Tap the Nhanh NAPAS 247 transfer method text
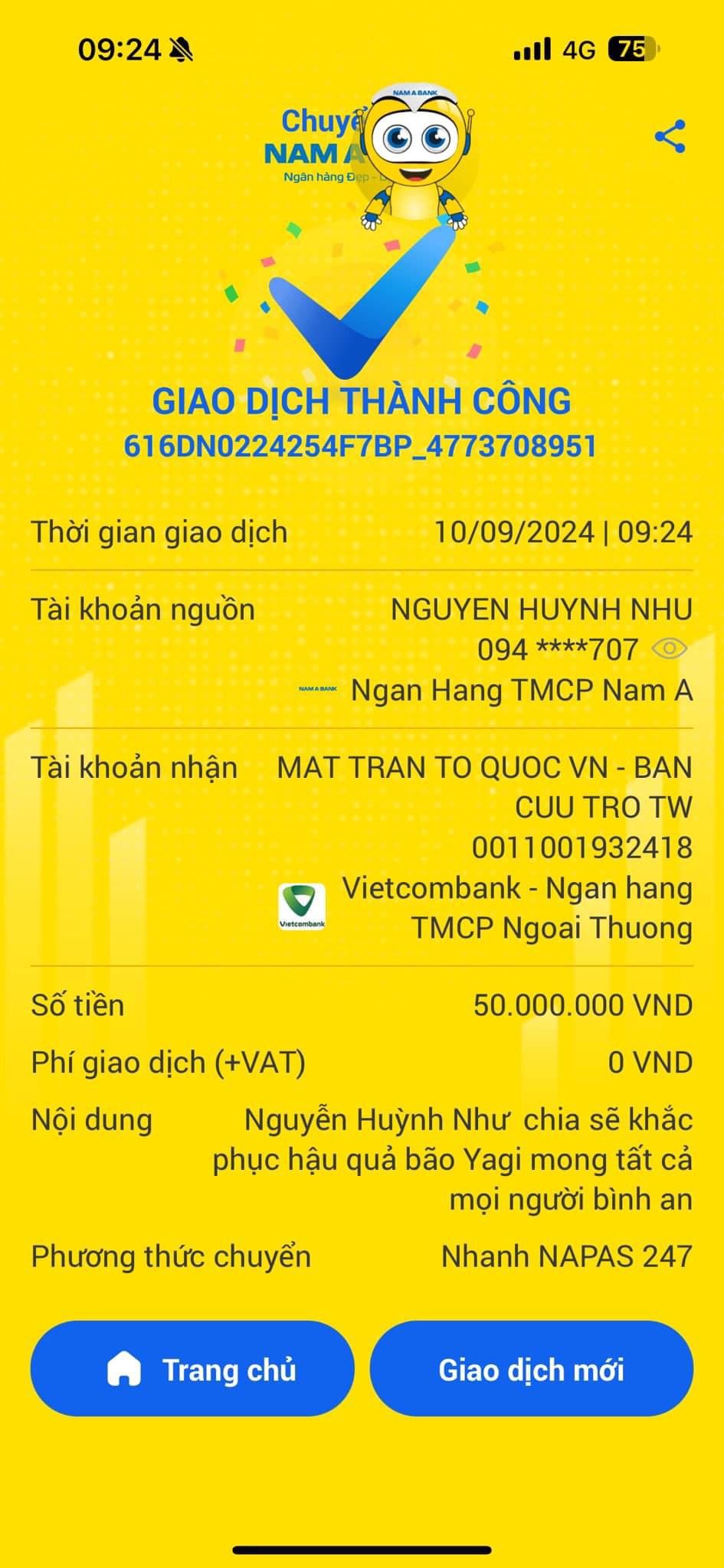The width and height of the screenshot is (724, 1568). click(567, 1254)
